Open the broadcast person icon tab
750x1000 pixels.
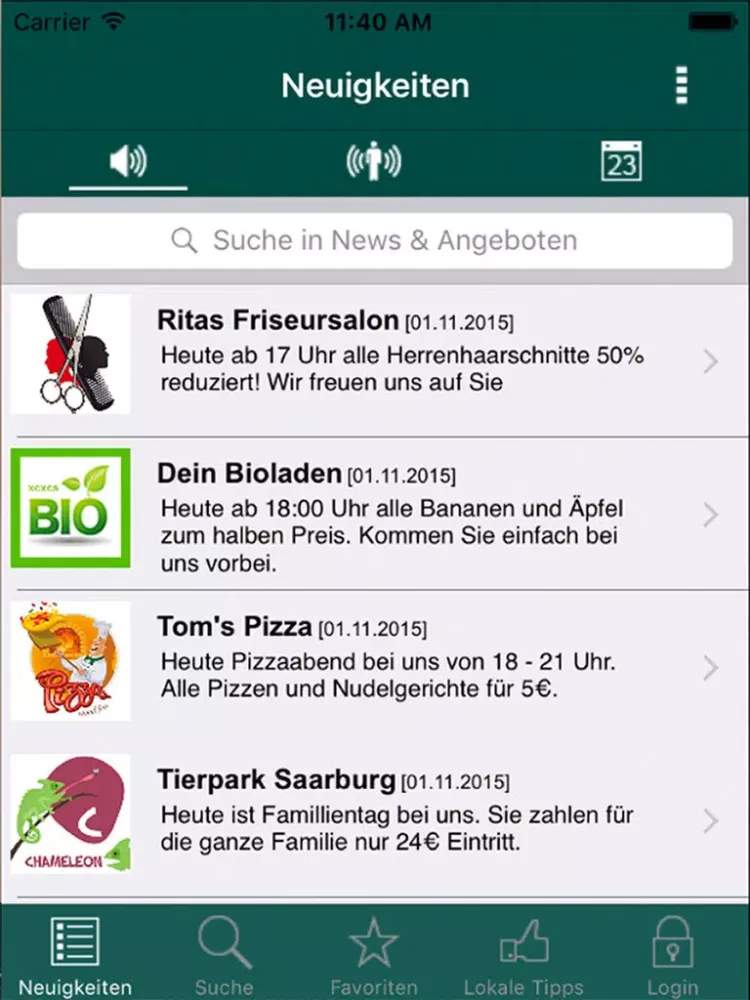tap(373, 159)
